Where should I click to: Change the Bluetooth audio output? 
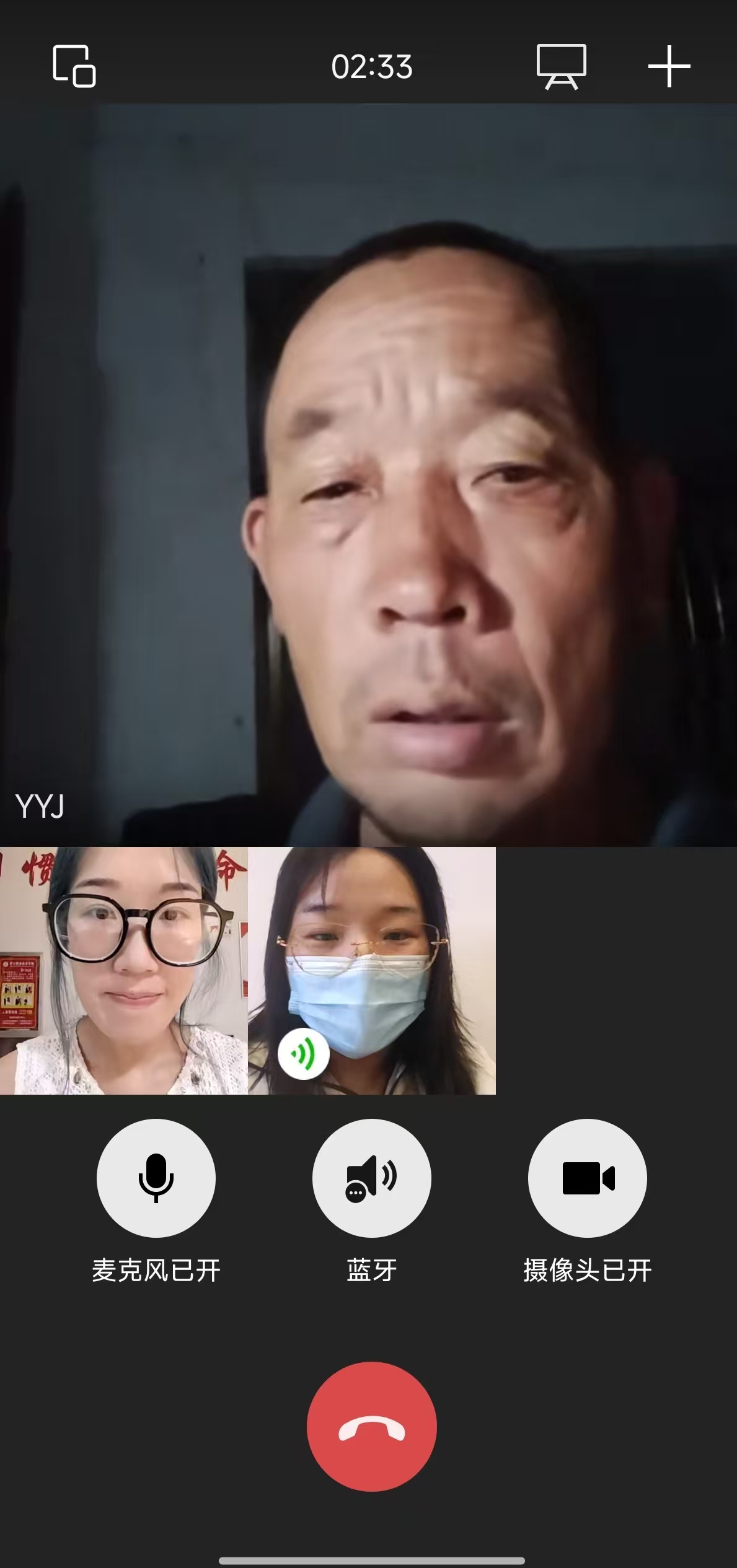tap(371, 1178)
